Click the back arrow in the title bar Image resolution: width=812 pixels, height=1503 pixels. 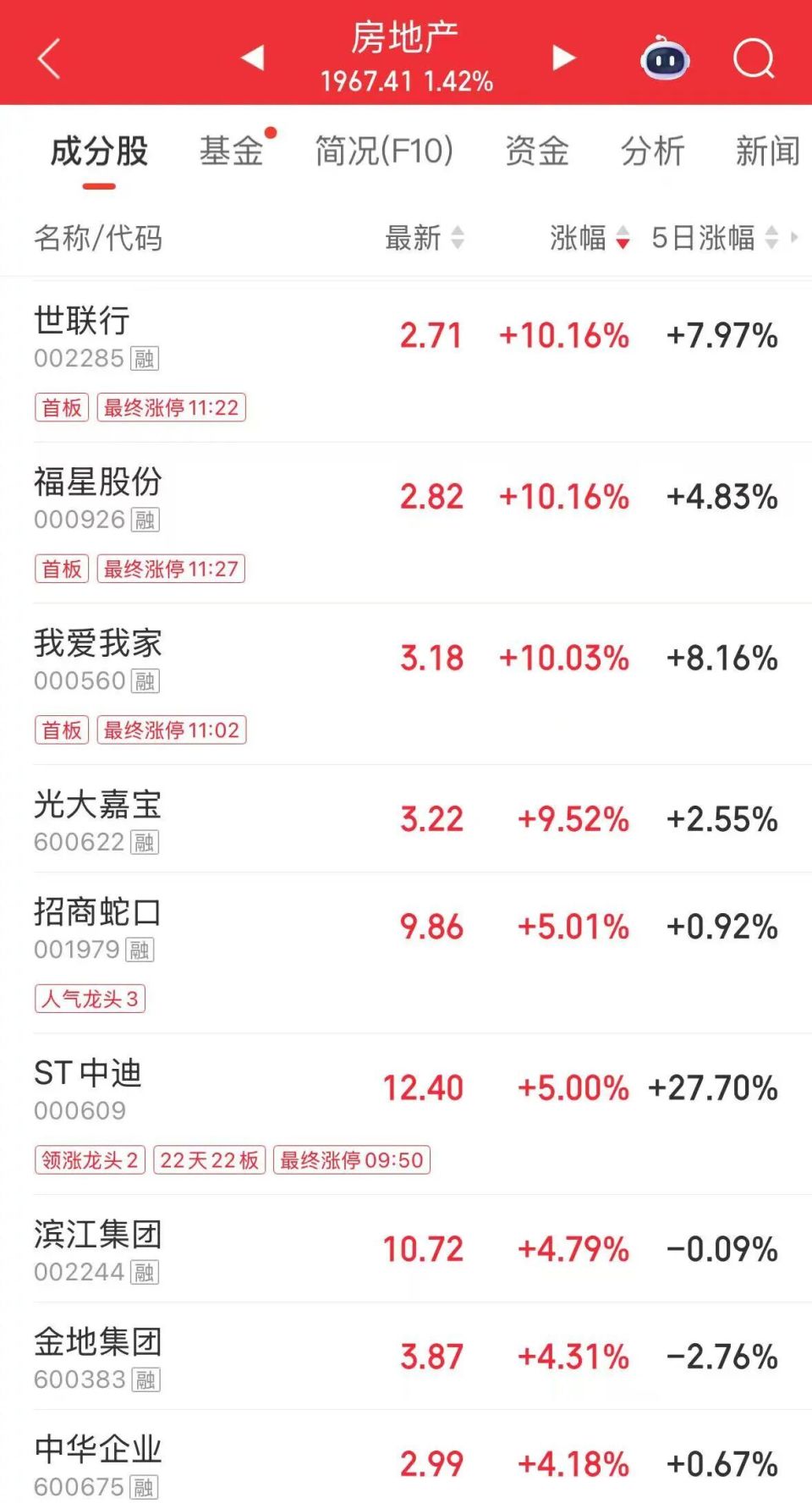(48, 58)
